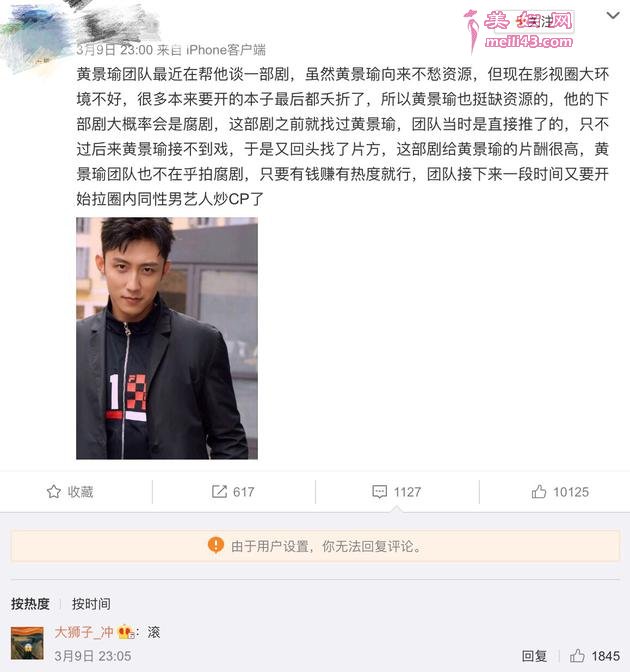This screenshot has width=630, height=672.
Task: Open the attached photo in the post
Action: pos(166,338)
